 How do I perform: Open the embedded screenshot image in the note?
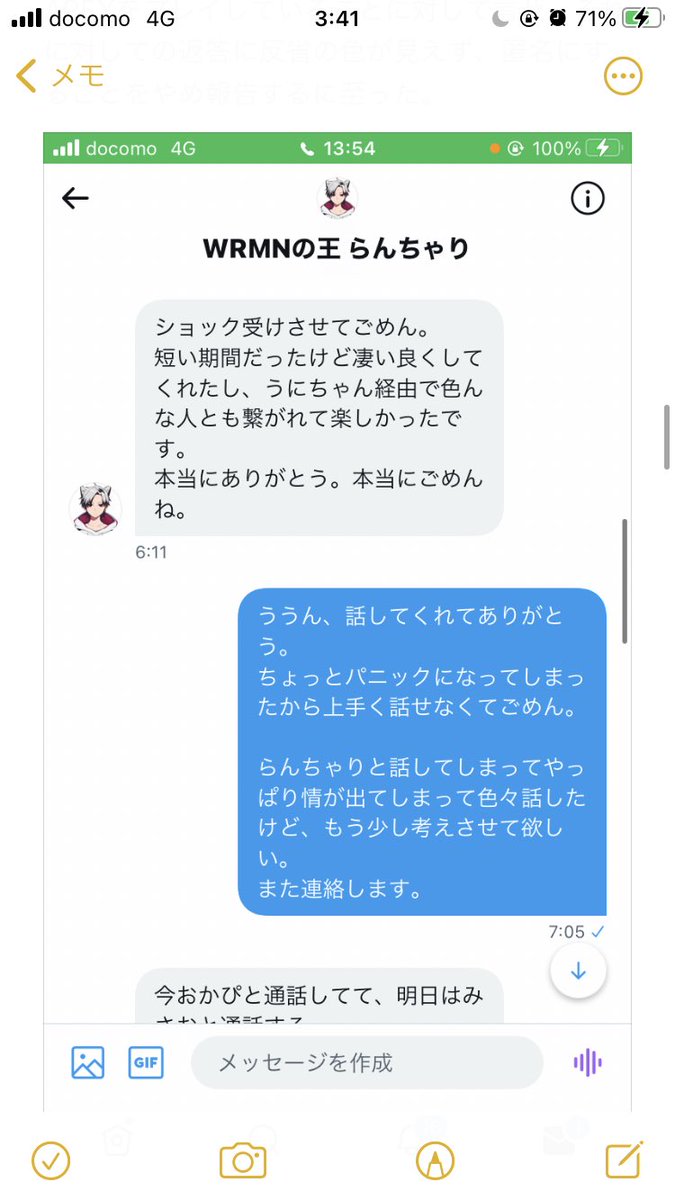point(337,620)
